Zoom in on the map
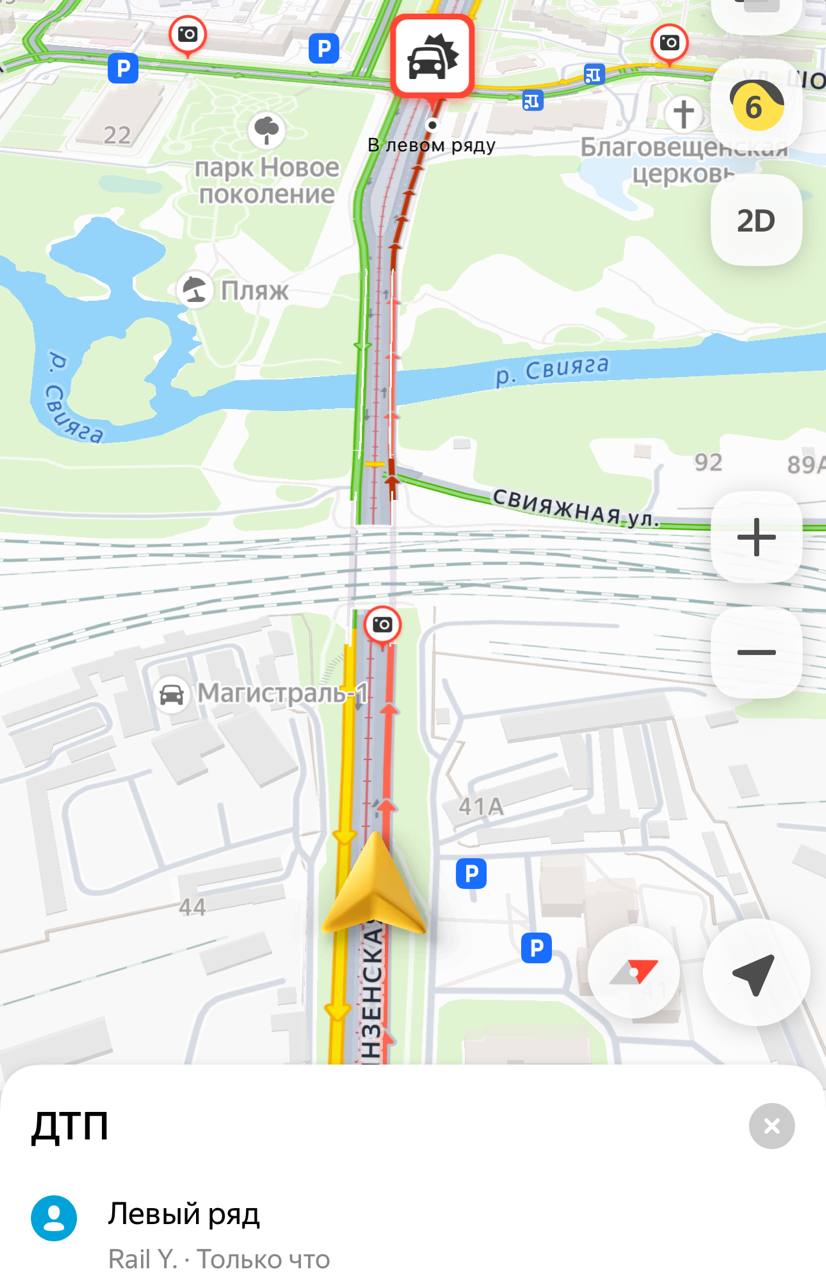The height and width of the screenshot is (1280, 826). point(756,538)
